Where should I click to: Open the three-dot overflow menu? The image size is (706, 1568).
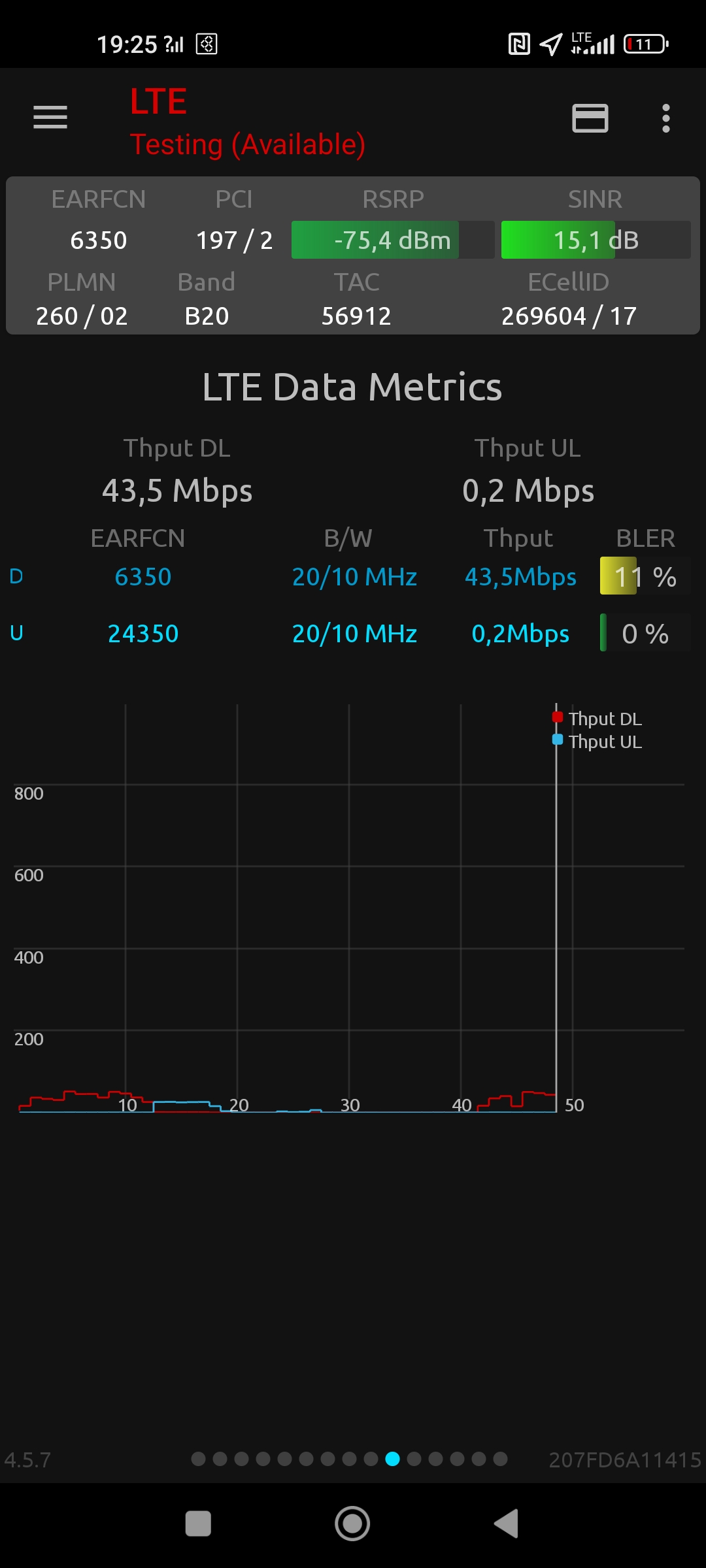coord(665,118)
